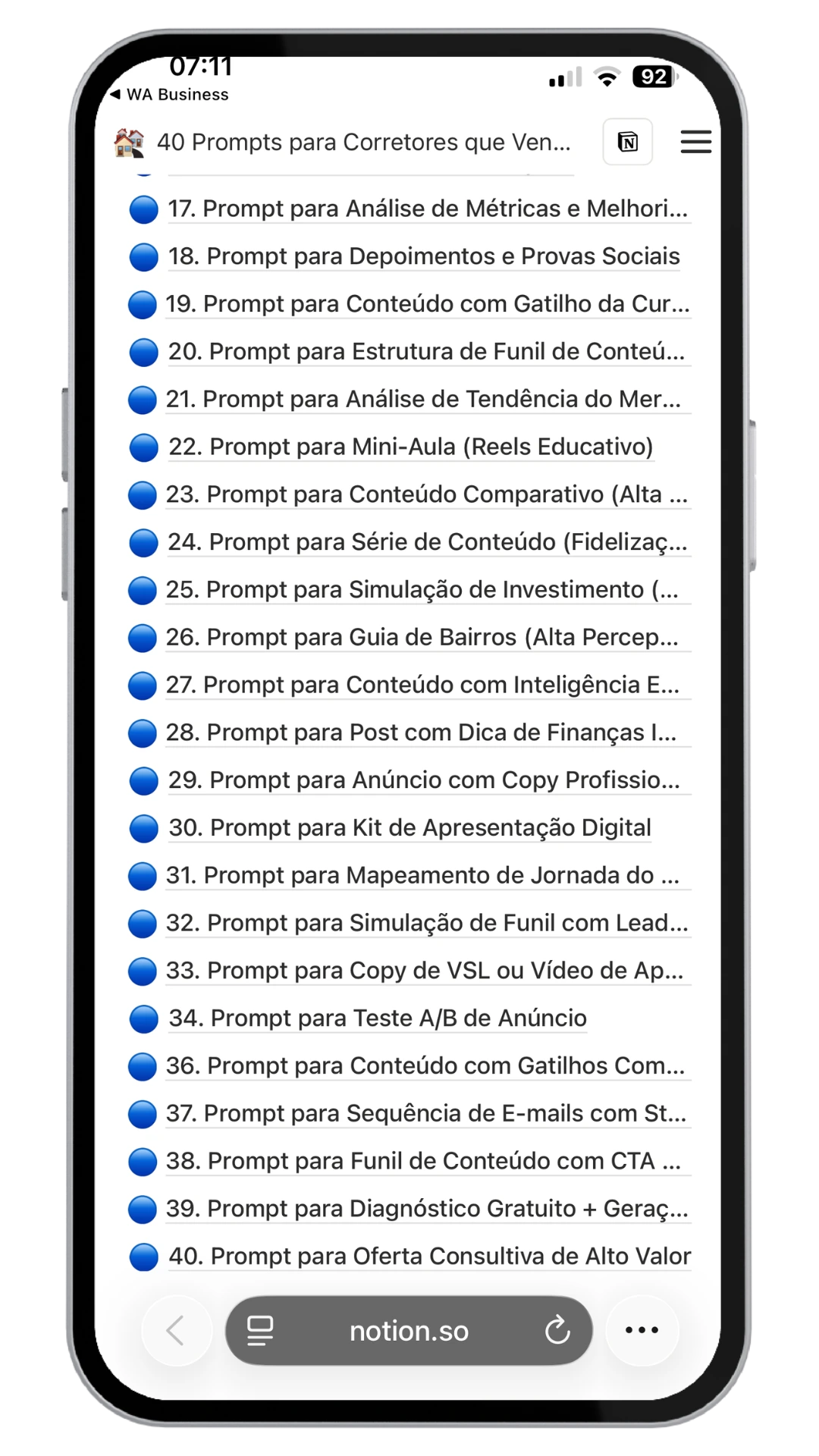Image resolution: width=819 pixels, height=1456 pixels.
Task: Return to WA Business app
Action: click(x=170, y=95)
